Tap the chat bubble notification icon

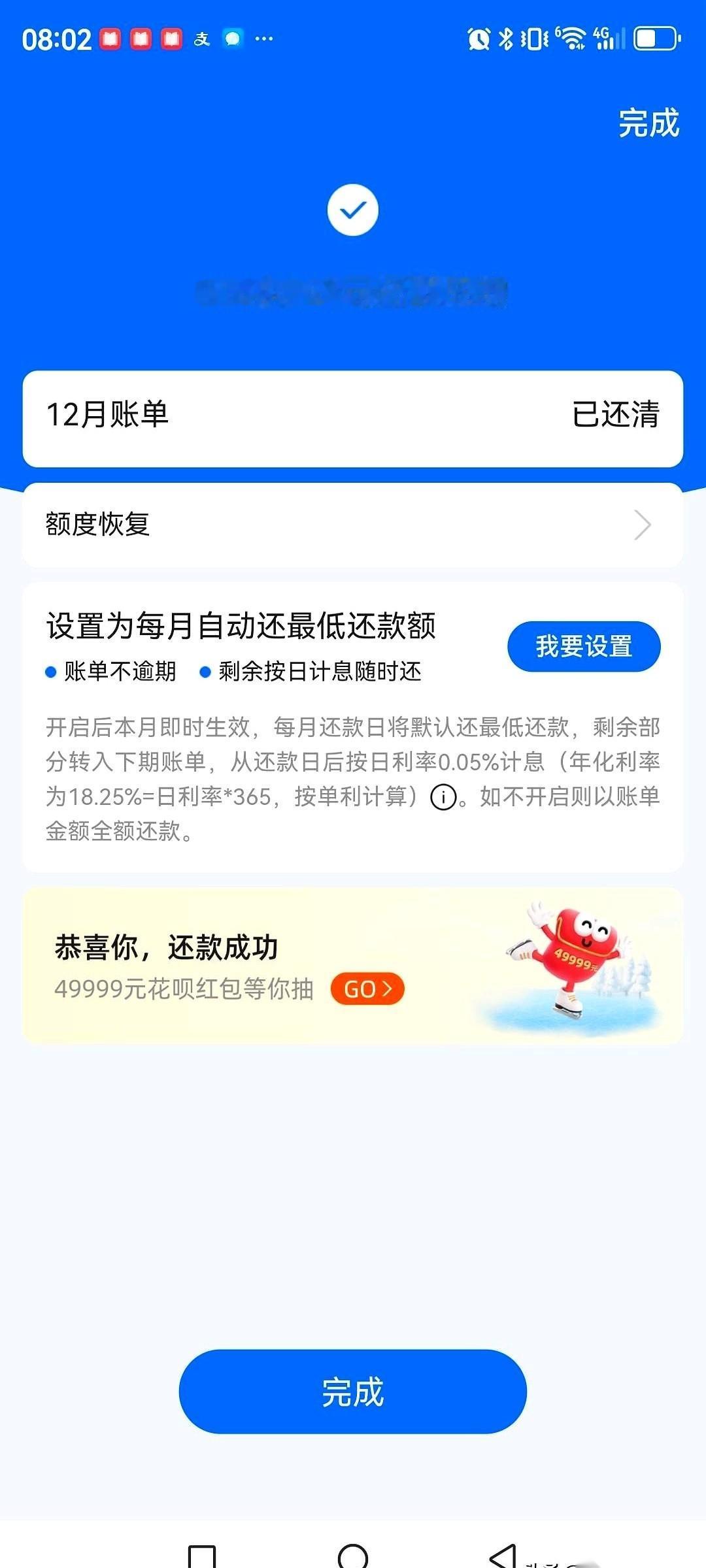(x=232, y=41)
